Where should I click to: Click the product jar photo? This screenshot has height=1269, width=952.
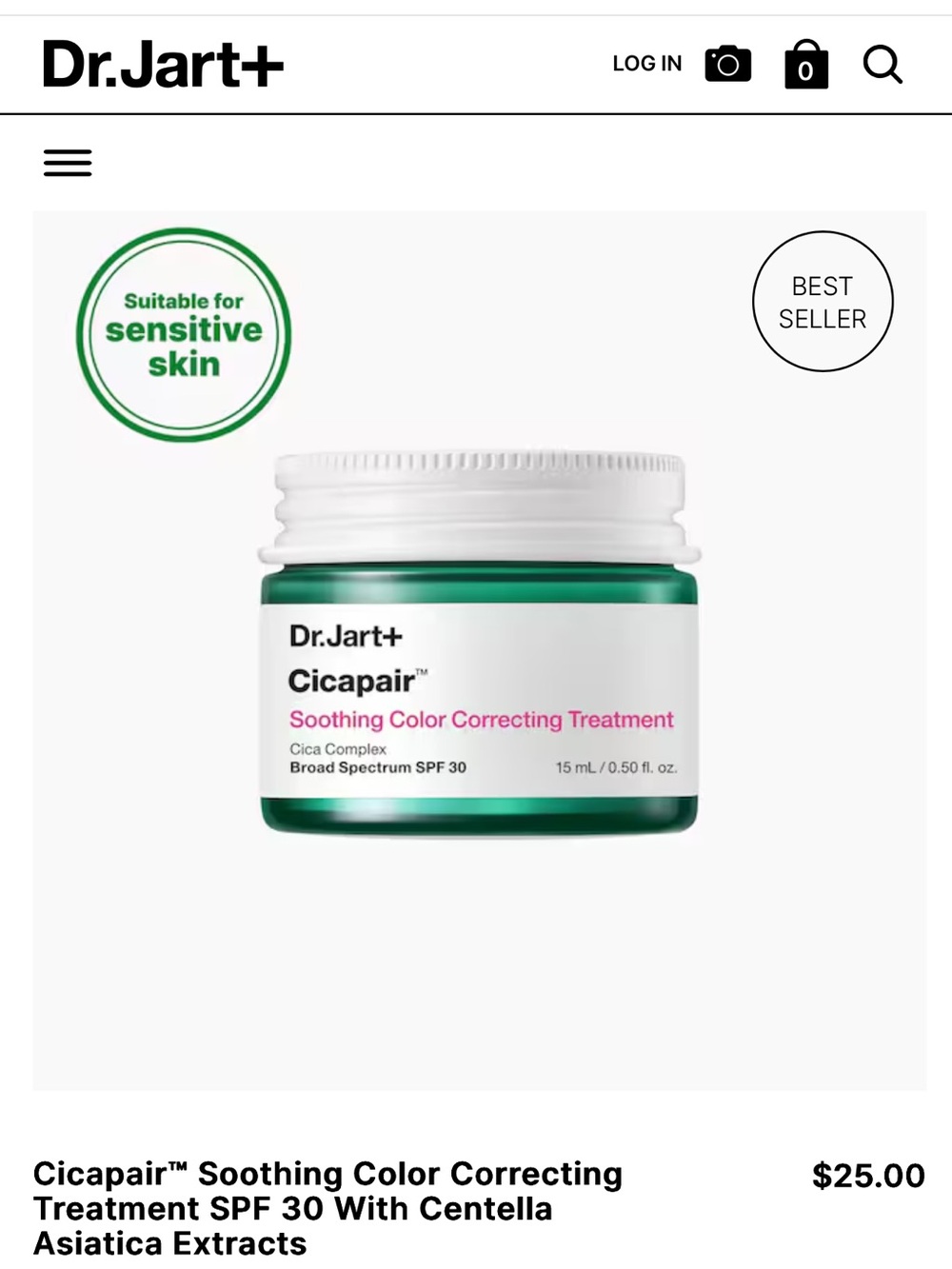[476, 647]
